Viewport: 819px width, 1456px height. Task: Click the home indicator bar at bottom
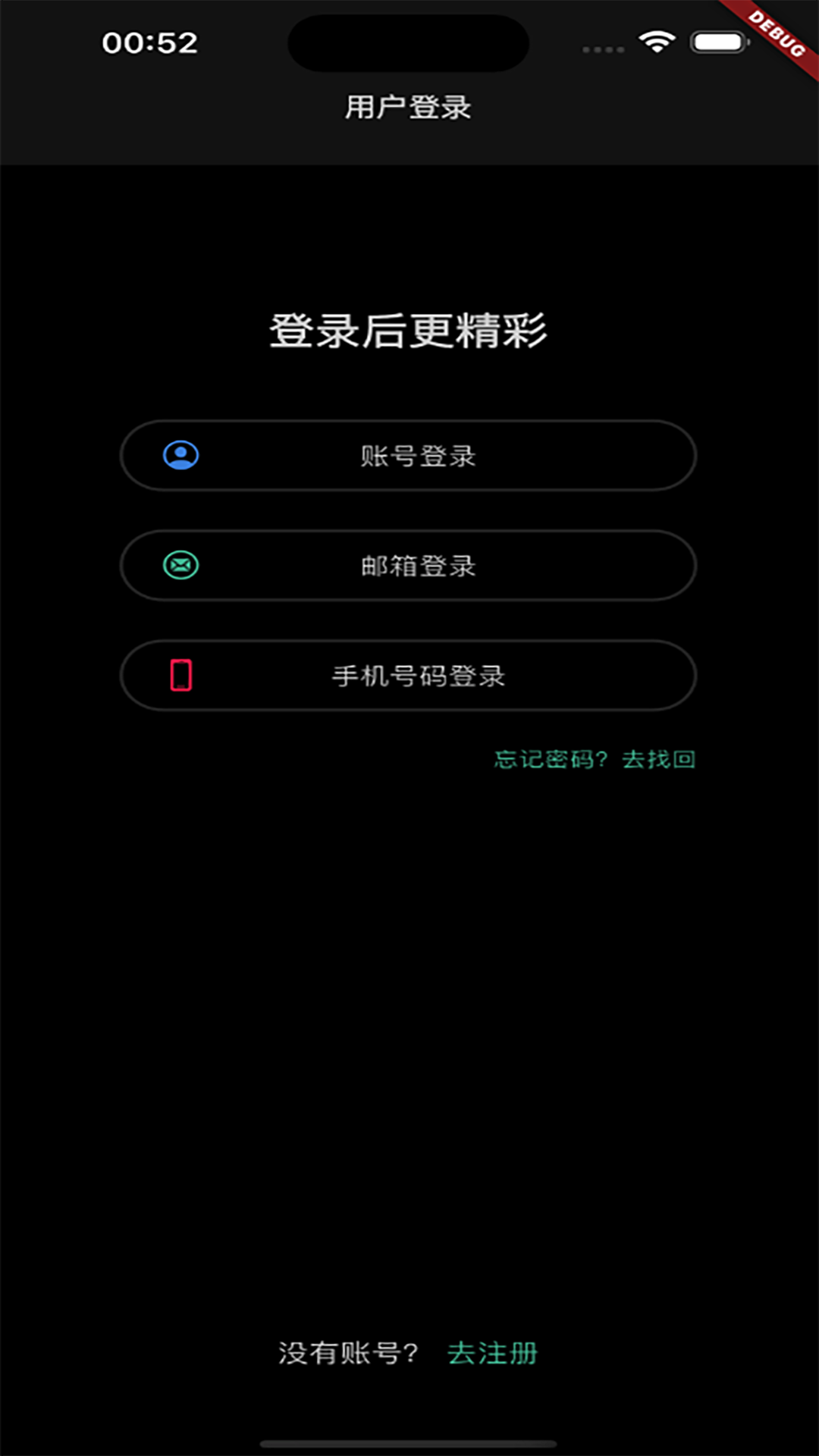[409, 1441]
